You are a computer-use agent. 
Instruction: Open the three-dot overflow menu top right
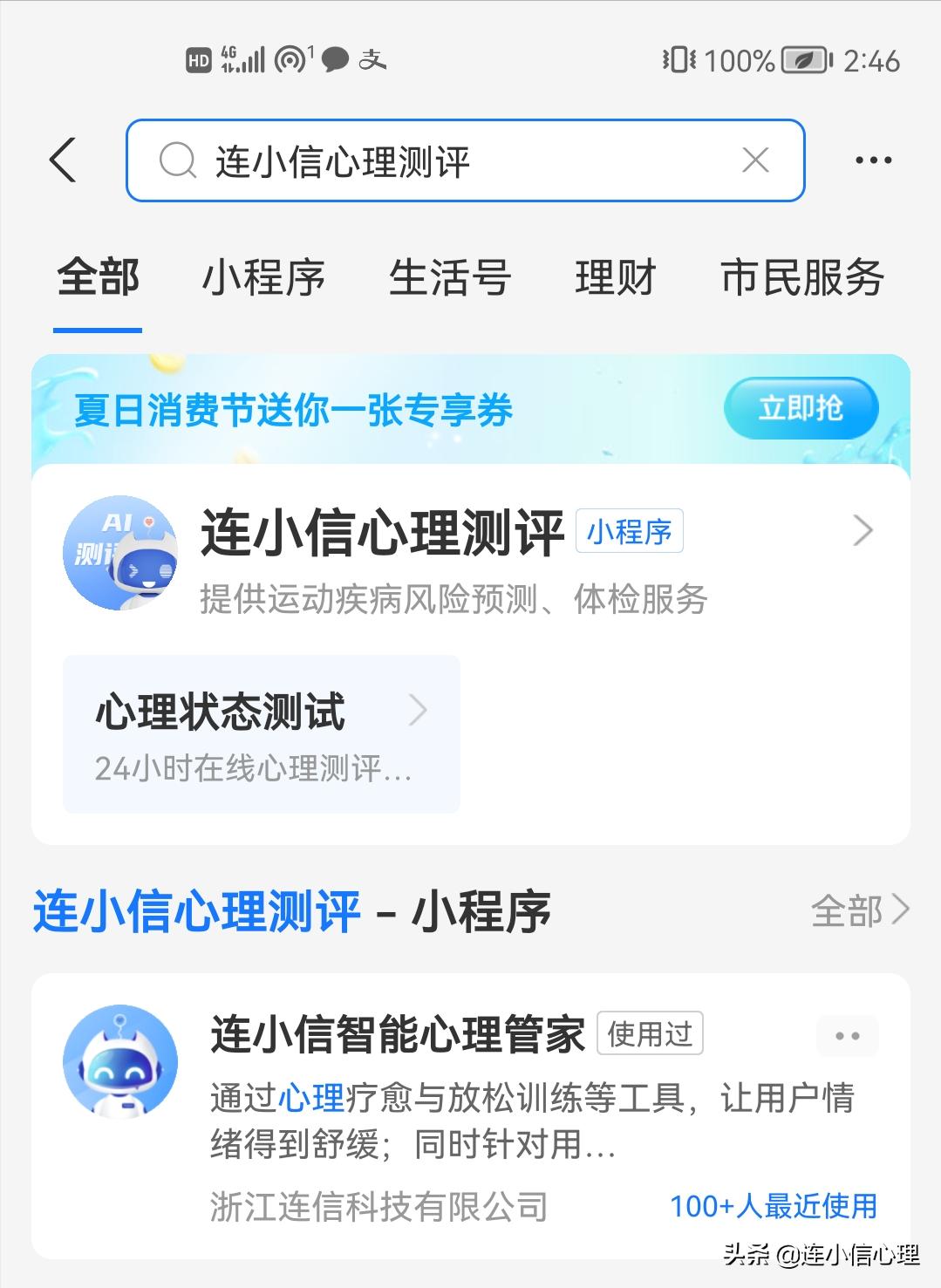[872, 160]
